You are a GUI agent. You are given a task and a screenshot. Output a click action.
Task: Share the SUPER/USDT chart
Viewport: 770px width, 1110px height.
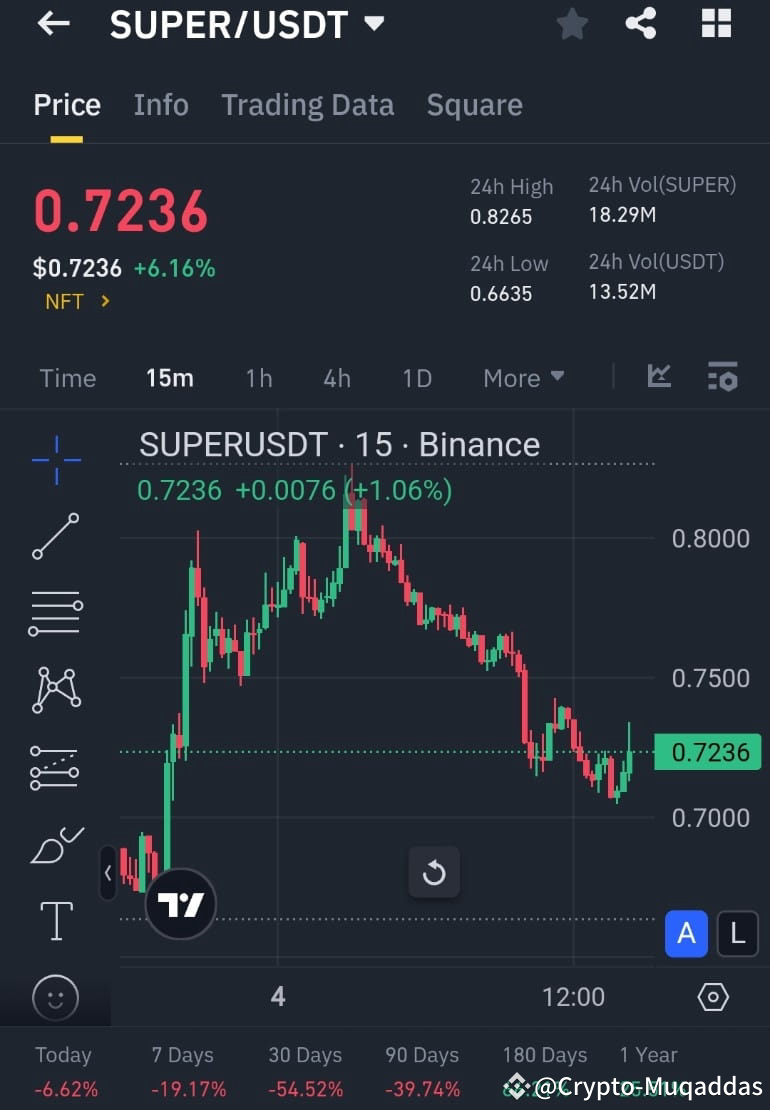641,23
